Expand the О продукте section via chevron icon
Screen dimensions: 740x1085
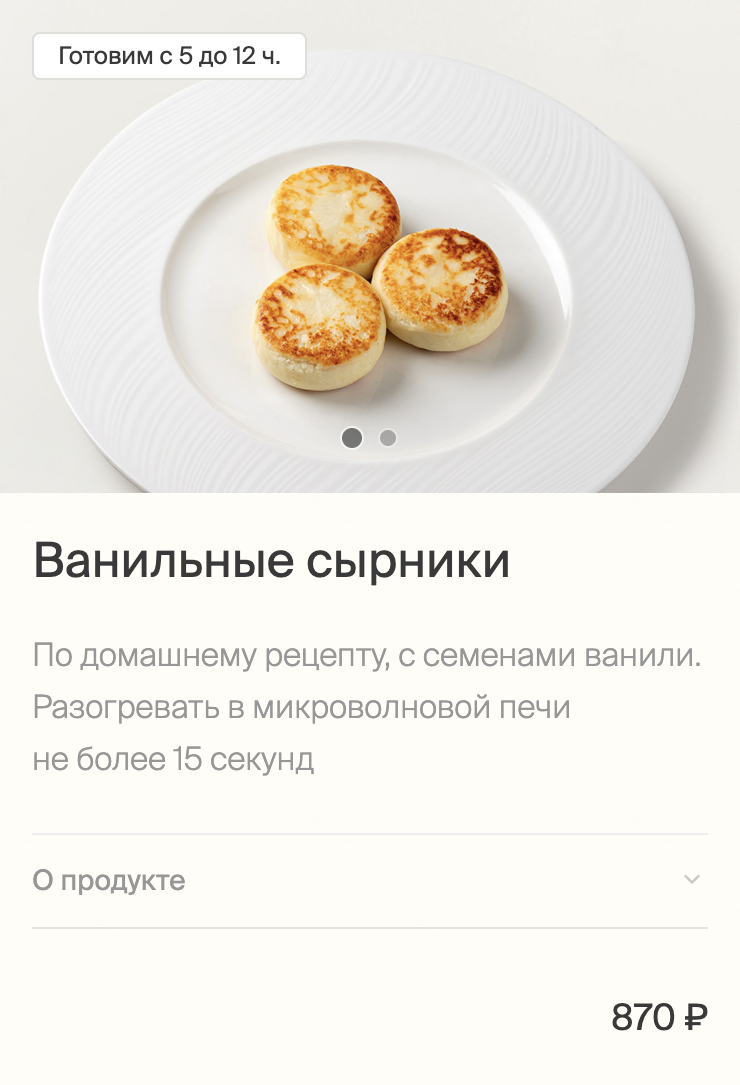tap(692, 881)
